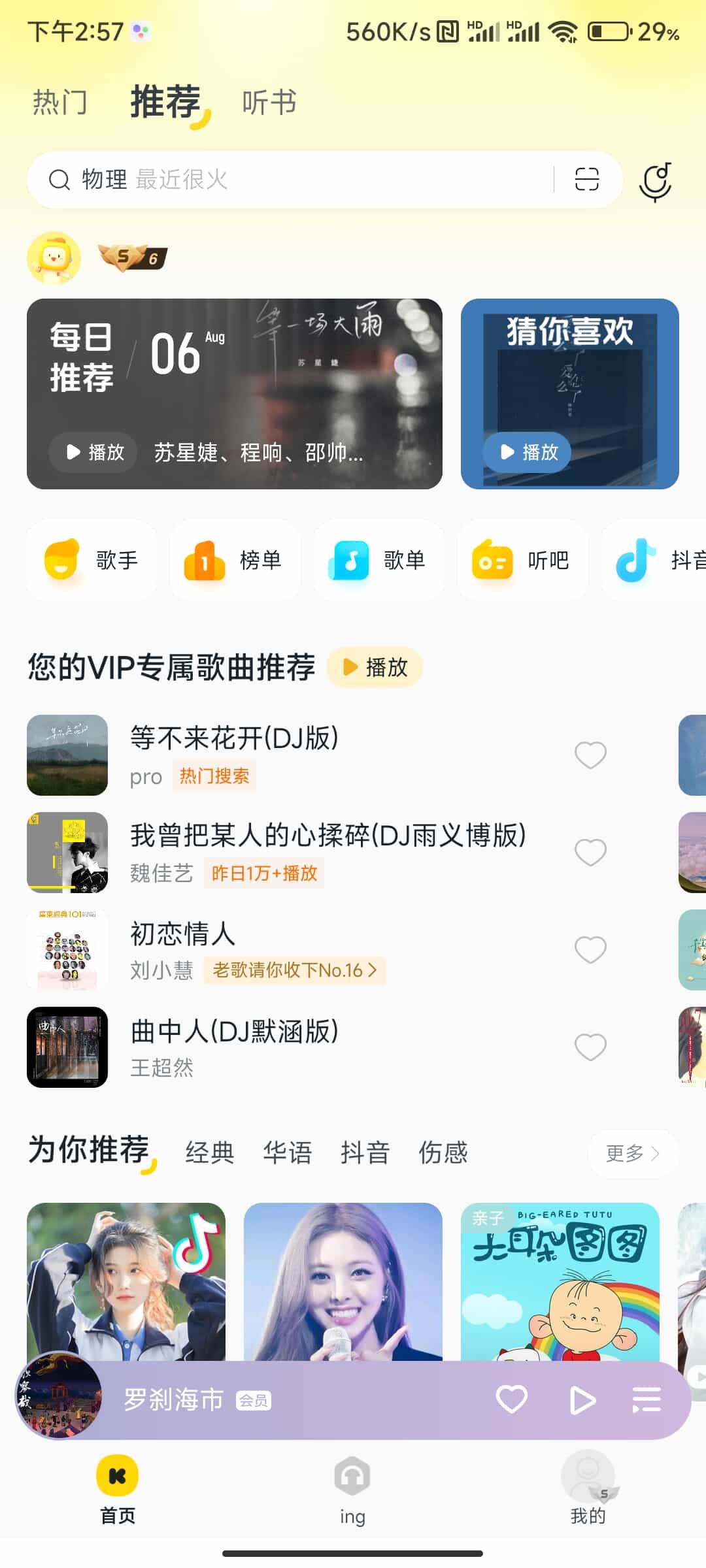Play your VIP exclusive song recommendations

[x=373, y=667]
